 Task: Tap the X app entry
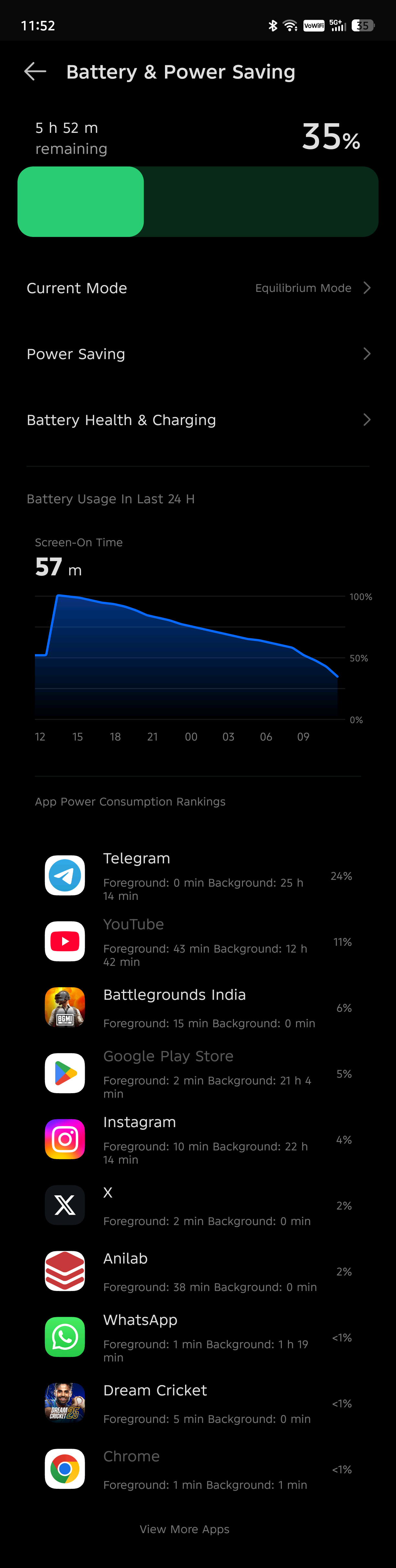point(198,1205)
